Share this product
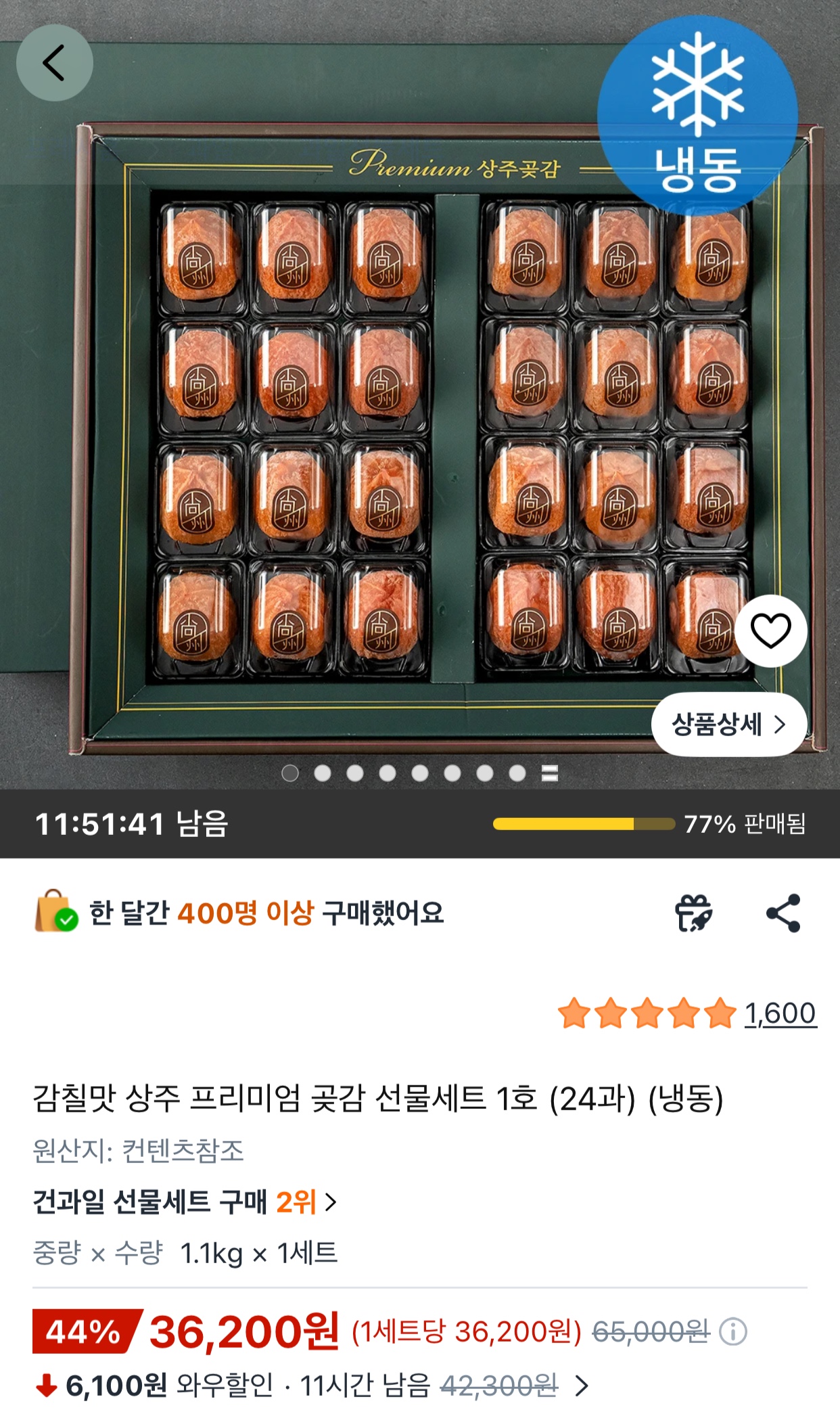This screenshot has width=840, height=1416. pos(783,913)
